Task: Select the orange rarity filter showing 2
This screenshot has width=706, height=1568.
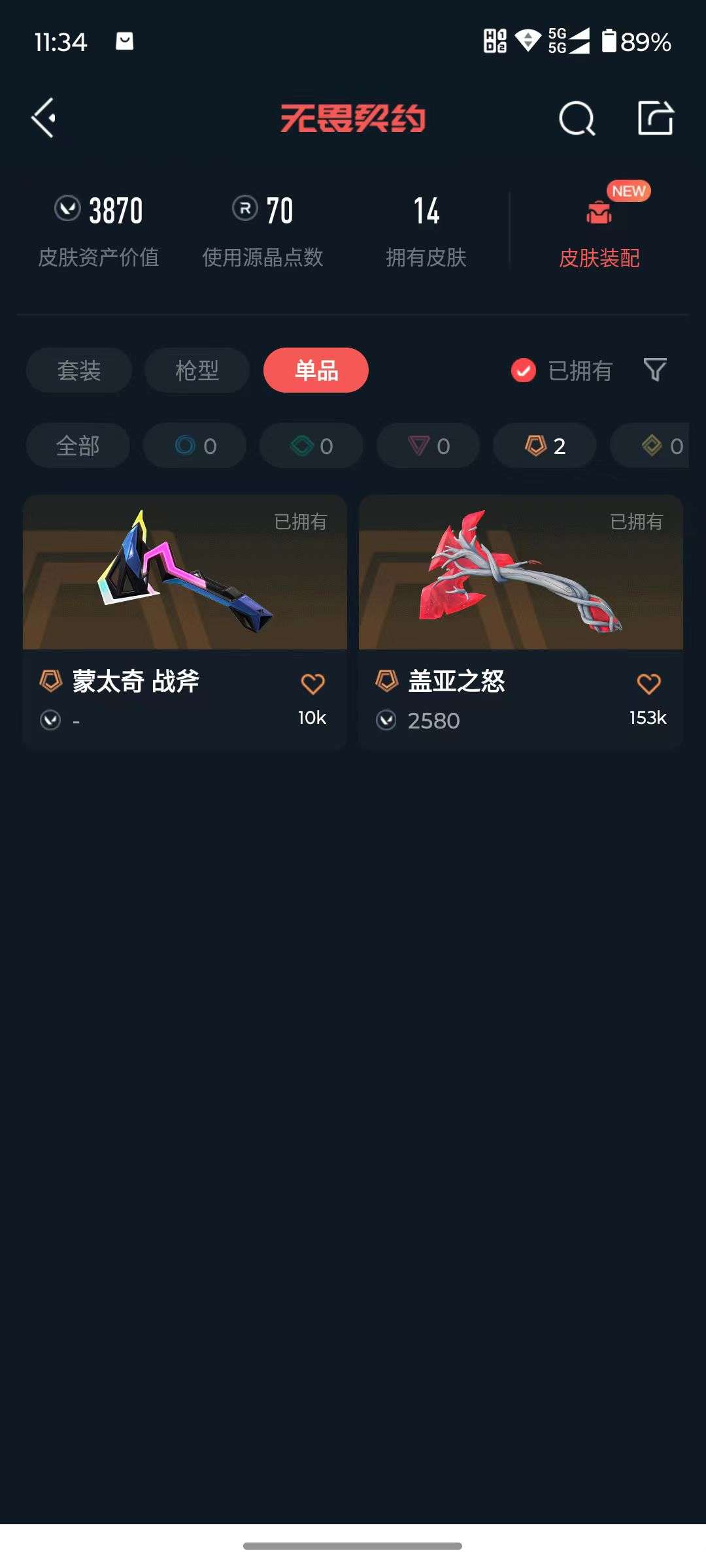Action: coord(543,446)
